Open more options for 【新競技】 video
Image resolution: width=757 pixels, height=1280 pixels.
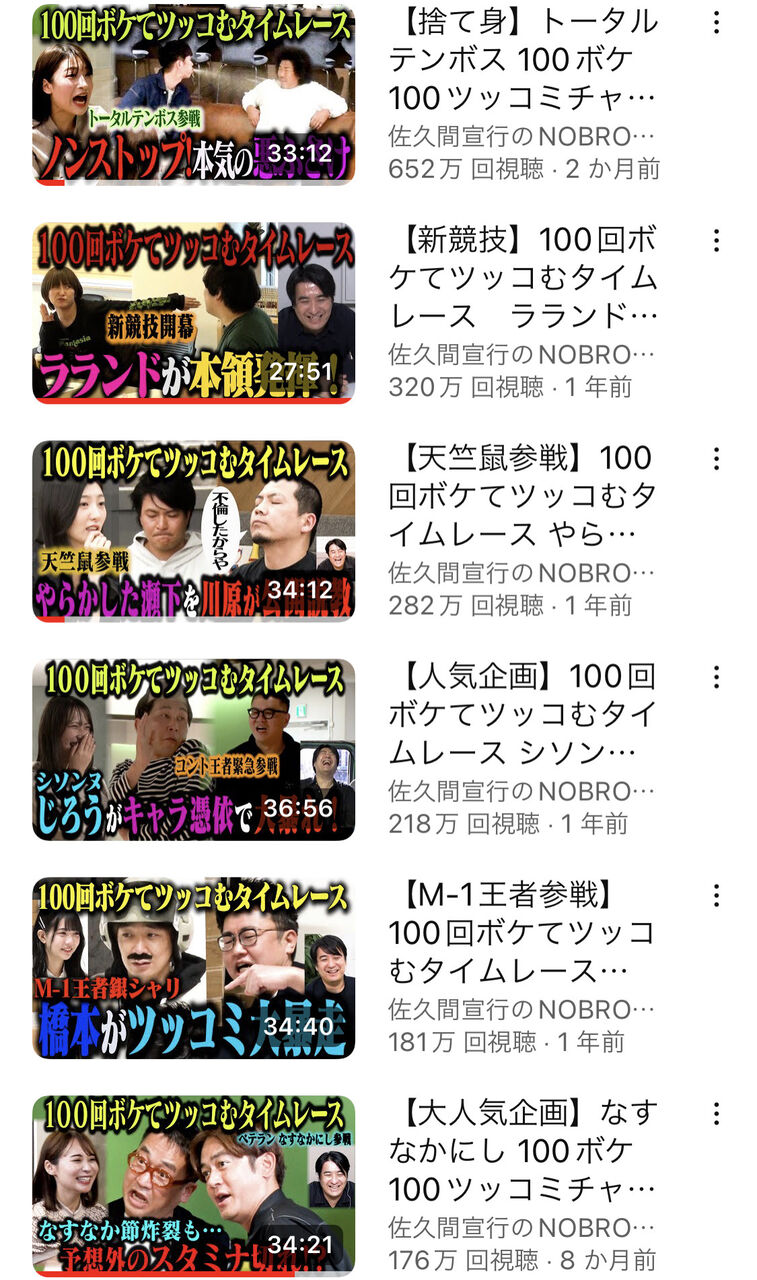pyautogui.click(x=716, y=241)
